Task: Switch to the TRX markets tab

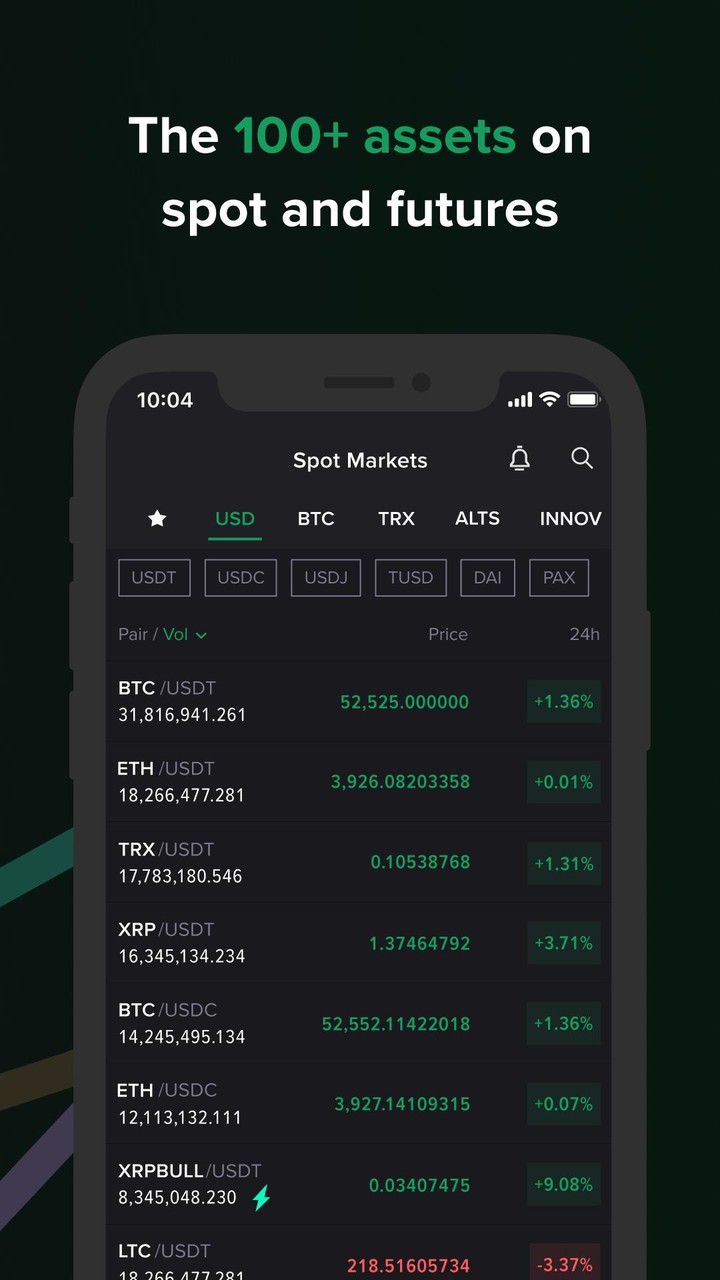Action: 396,518
